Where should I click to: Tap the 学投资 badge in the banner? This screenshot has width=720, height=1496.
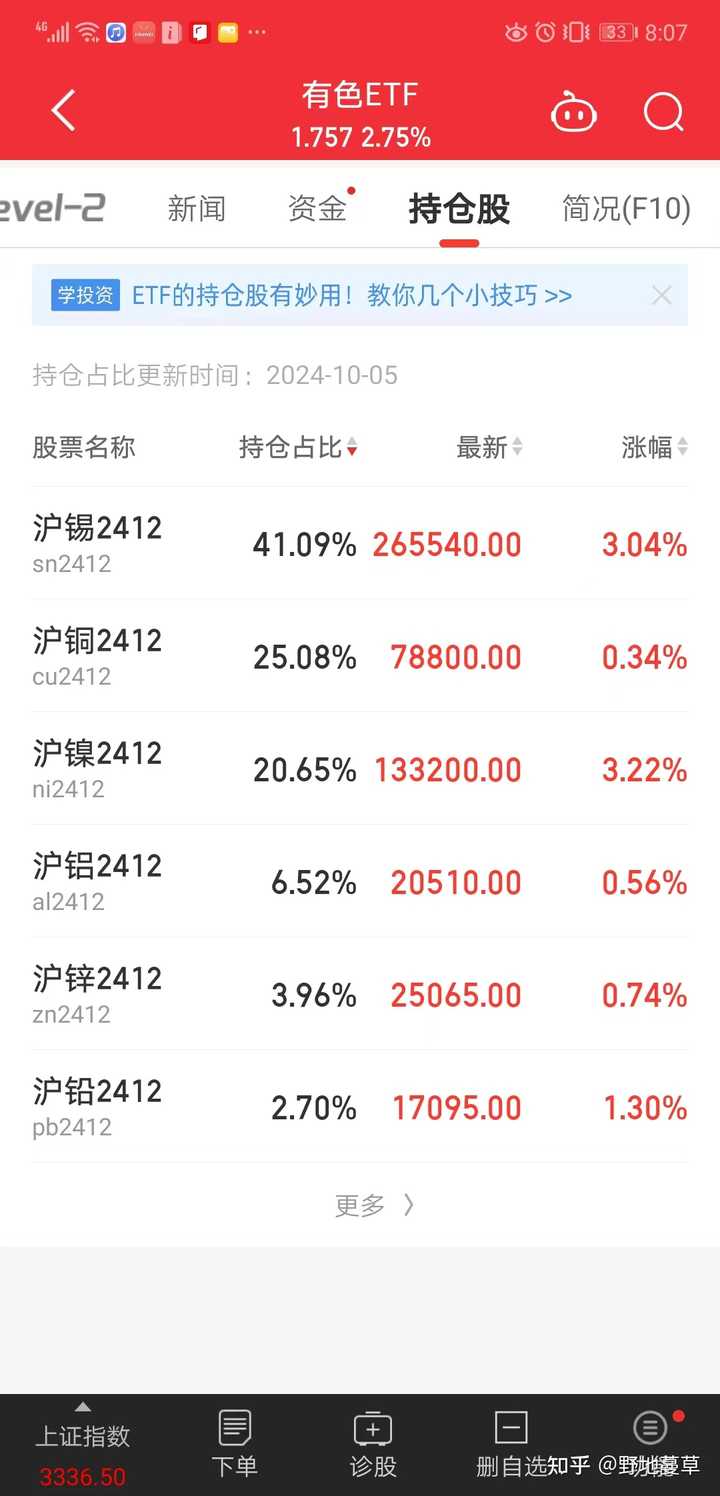[x=84, y=295]
